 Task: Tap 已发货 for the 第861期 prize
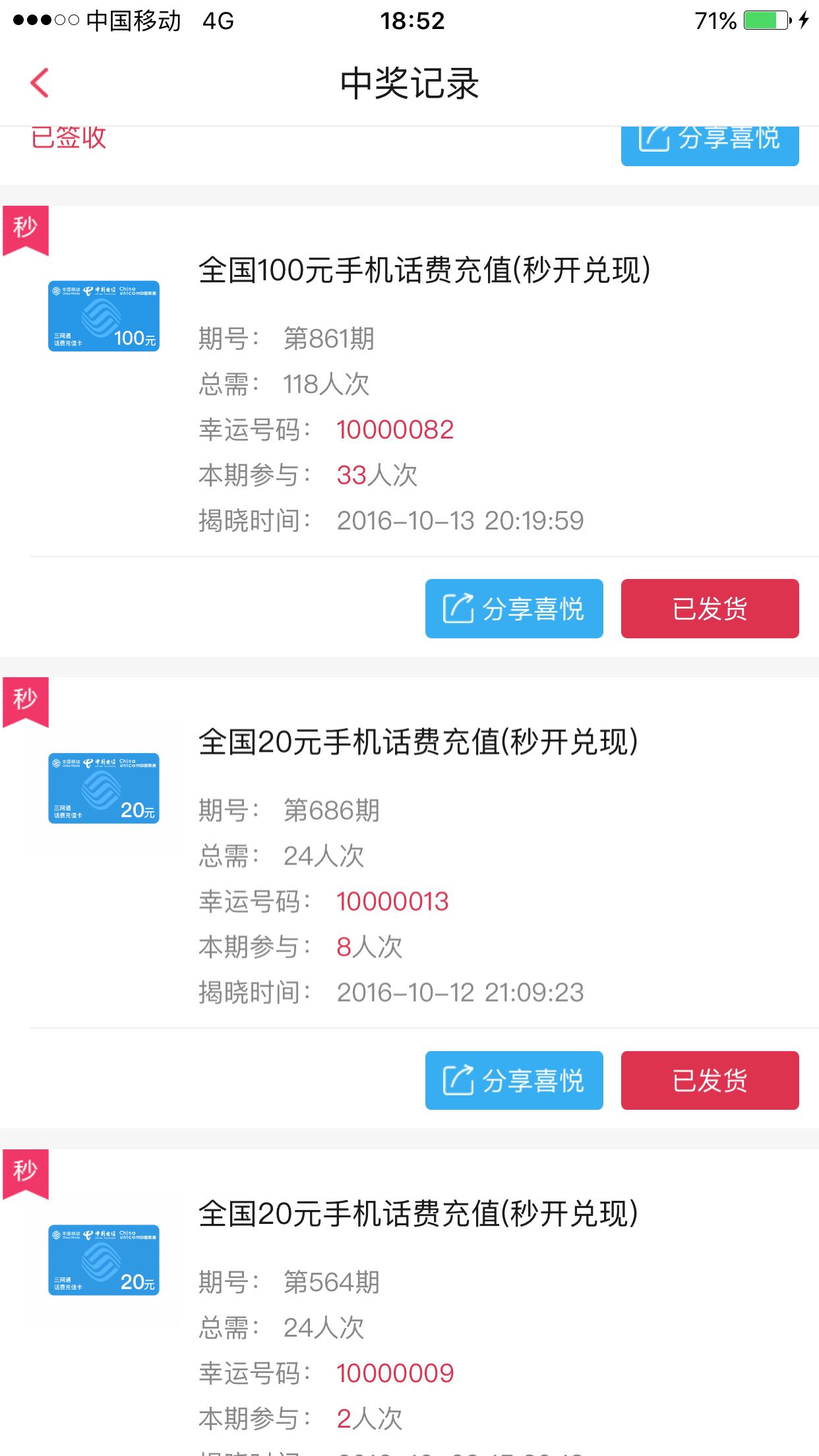[710, 609]
